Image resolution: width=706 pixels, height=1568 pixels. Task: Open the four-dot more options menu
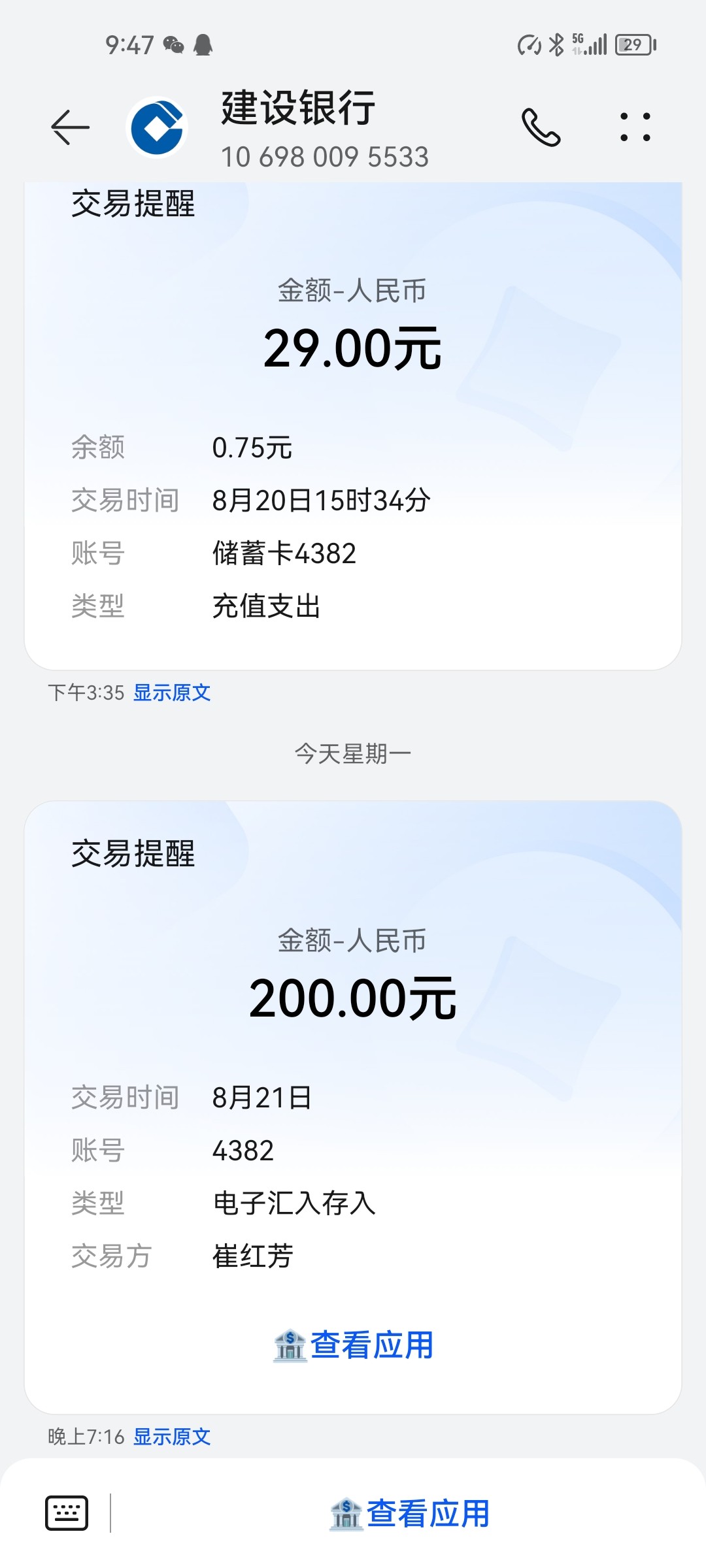[x=635, y=127]
